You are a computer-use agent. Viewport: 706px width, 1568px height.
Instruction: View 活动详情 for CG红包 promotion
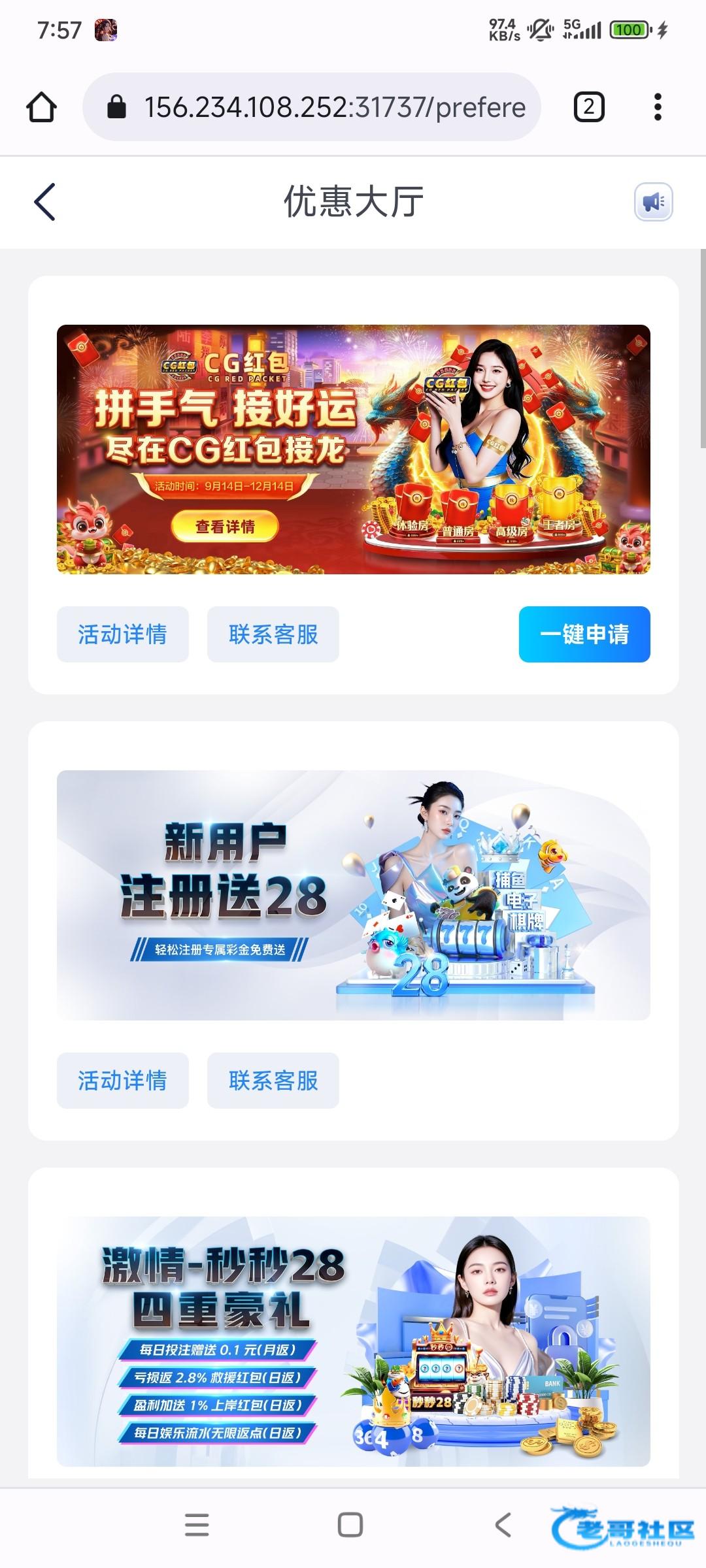pos(122,634)
